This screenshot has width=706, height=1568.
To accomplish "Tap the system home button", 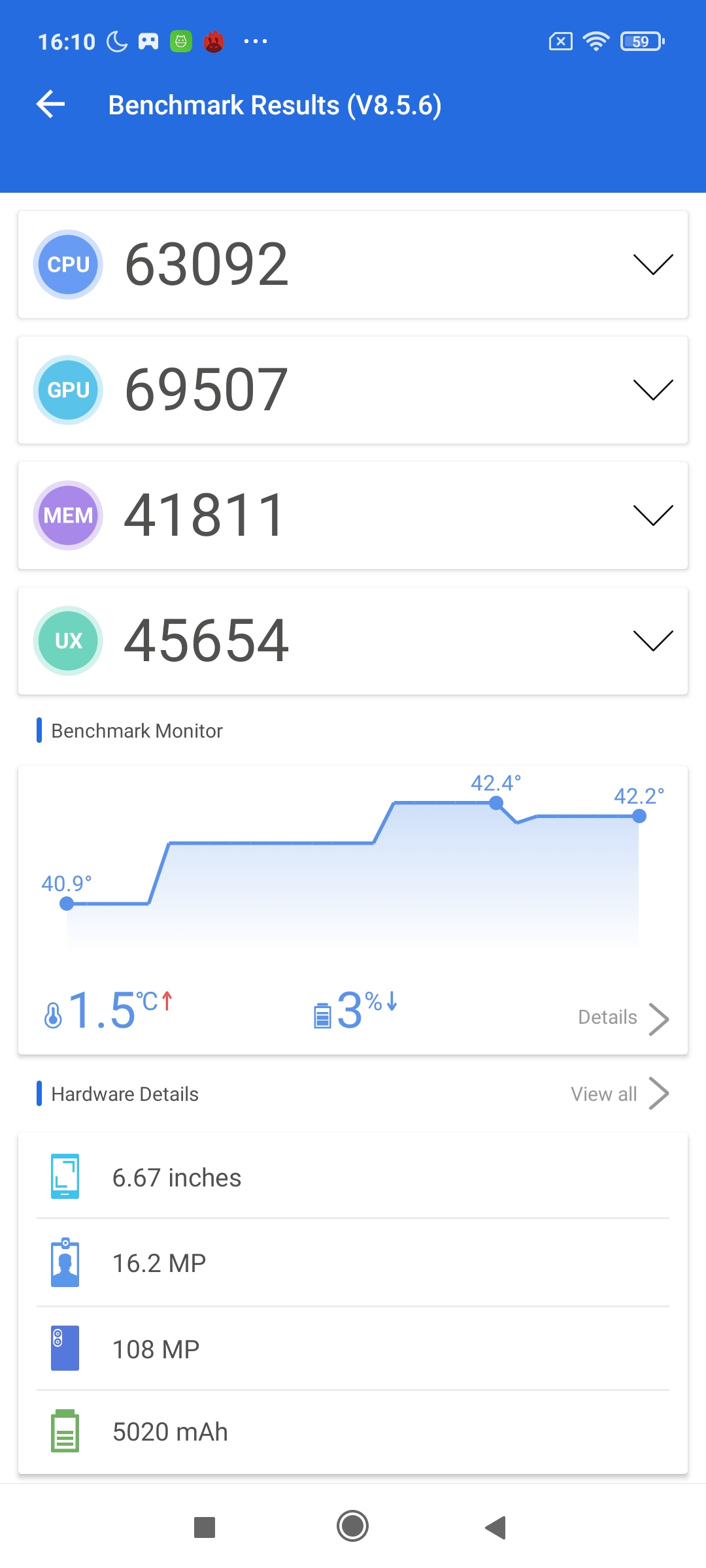I will 353,1526.
